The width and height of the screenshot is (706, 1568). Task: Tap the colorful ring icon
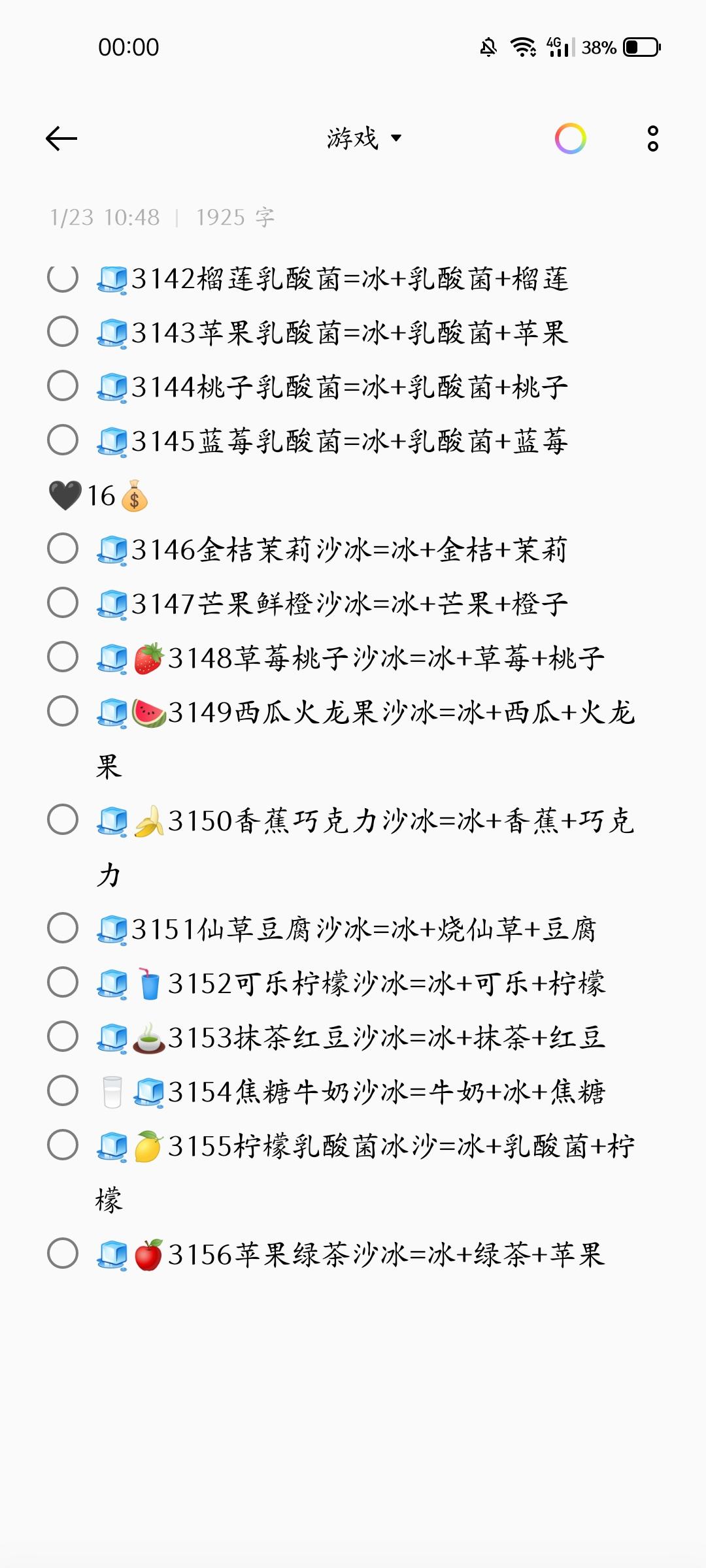pyautogui.click(x=571, y=139)
